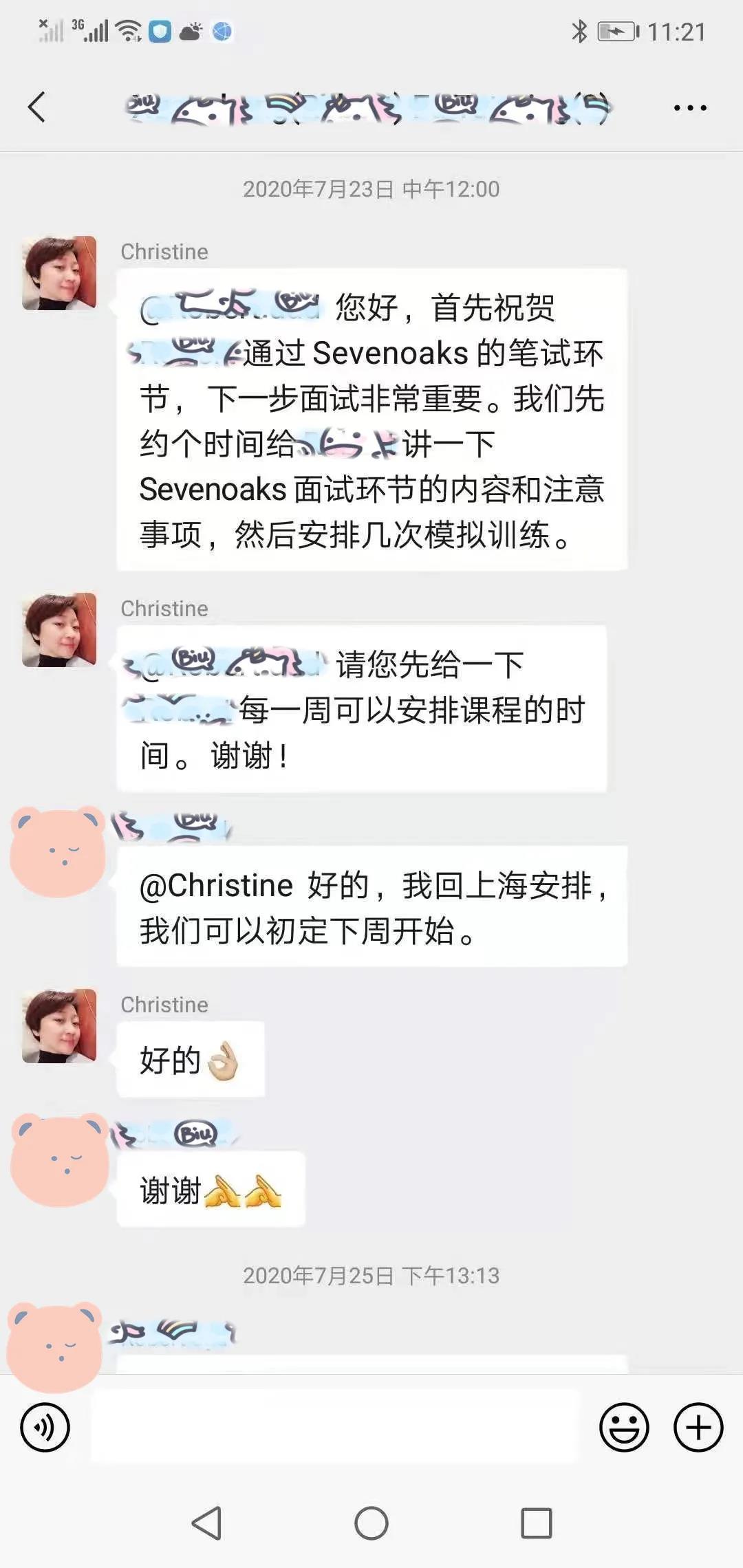Tap the system home button

[371, 1523]
